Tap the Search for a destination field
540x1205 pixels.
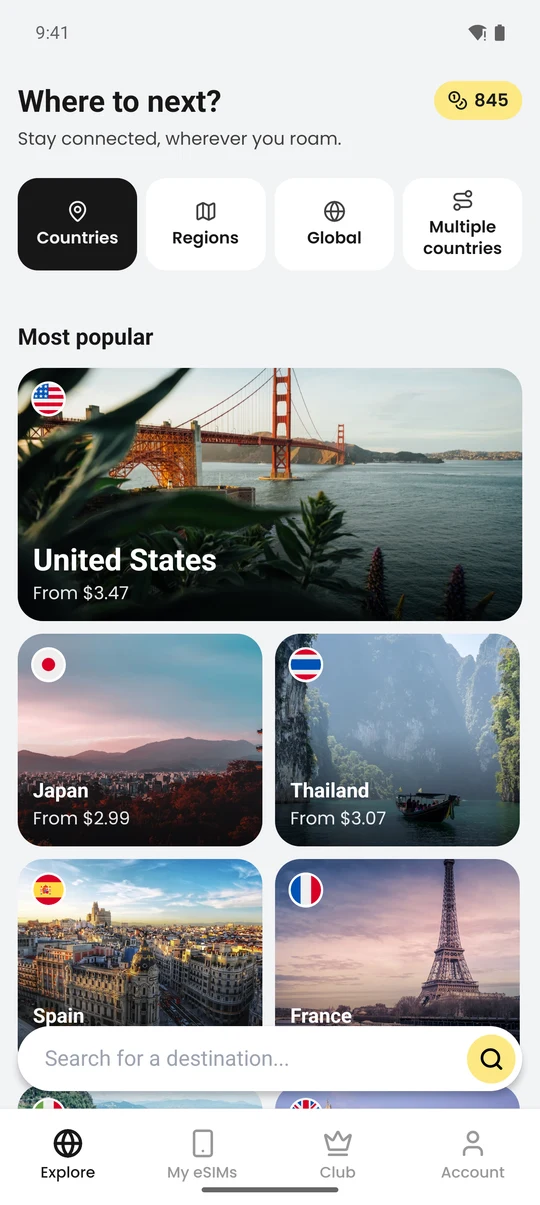[240, 1058]
